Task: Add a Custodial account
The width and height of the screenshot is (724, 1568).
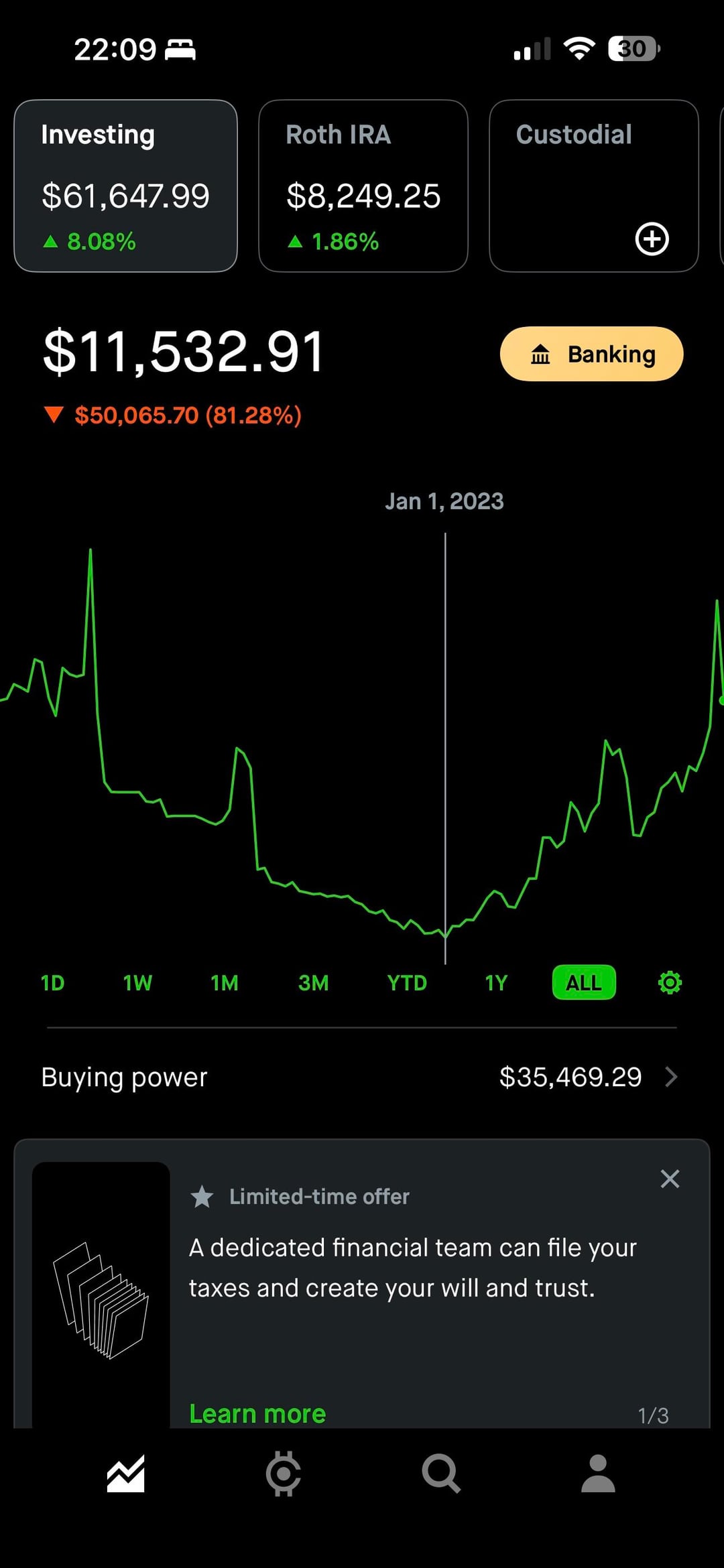Action: [x=652, y=239]
